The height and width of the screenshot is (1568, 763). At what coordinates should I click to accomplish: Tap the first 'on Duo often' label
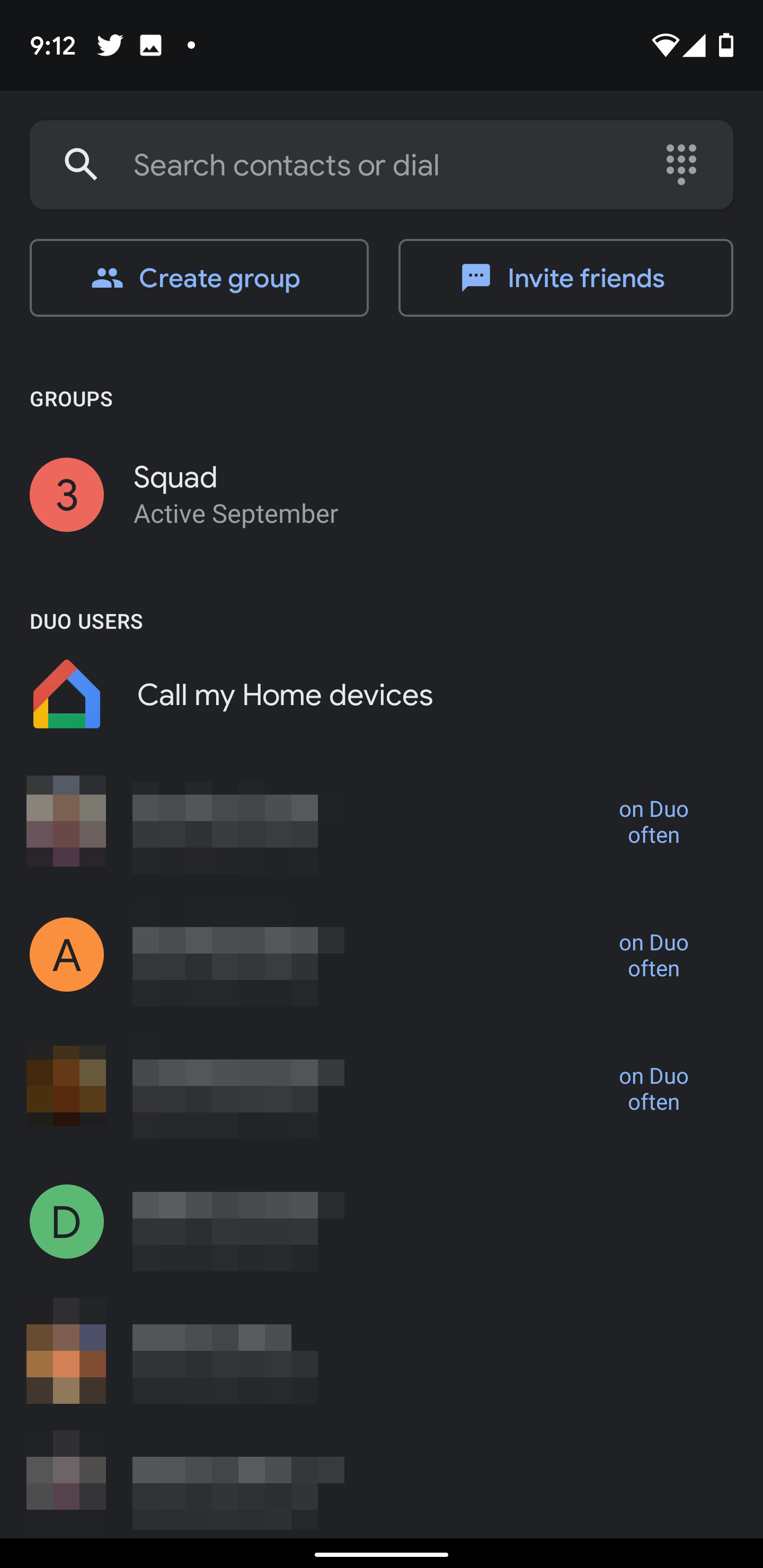click(x=653, y=822)
